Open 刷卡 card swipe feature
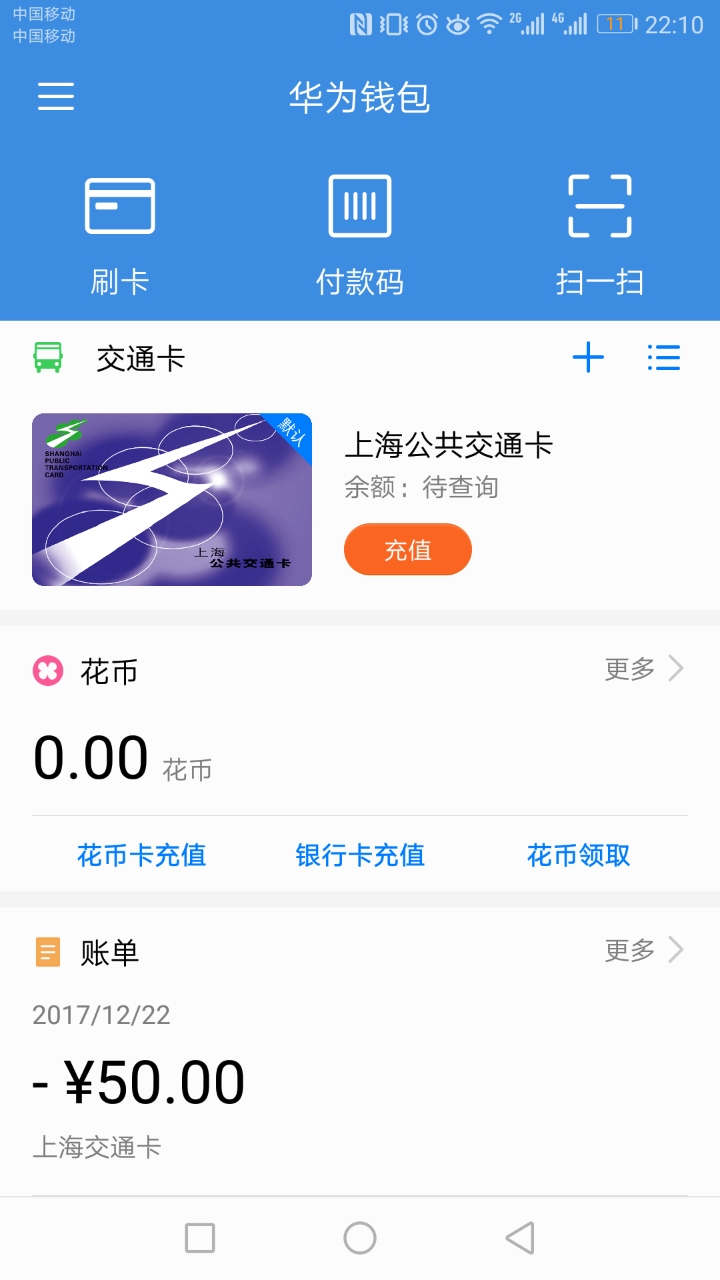The width and height of the screenshot is (720, 1280). click(x=120, y=236)
